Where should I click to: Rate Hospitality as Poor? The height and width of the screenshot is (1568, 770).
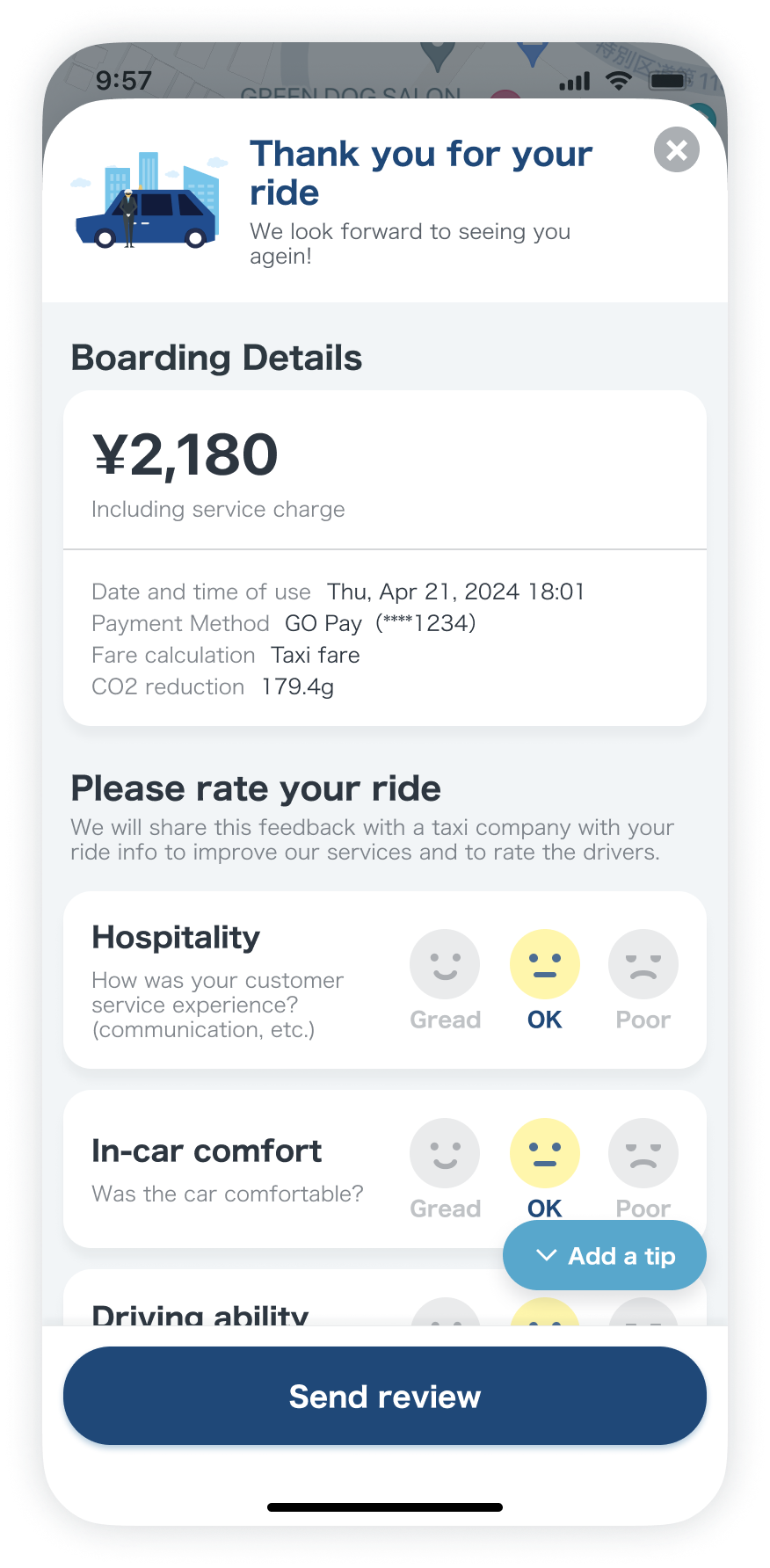(x=643, y=965)
